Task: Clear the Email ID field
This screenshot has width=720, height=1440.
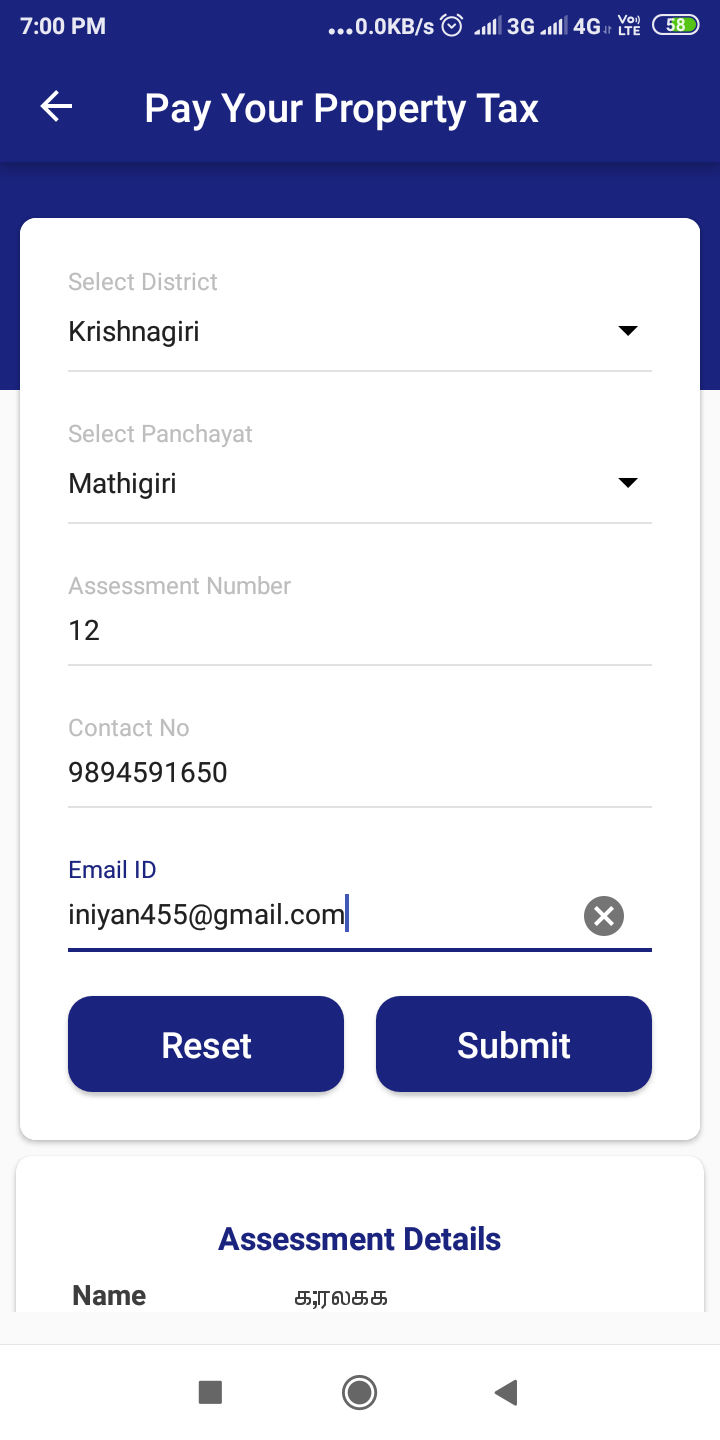Action: tap(604, 916)
